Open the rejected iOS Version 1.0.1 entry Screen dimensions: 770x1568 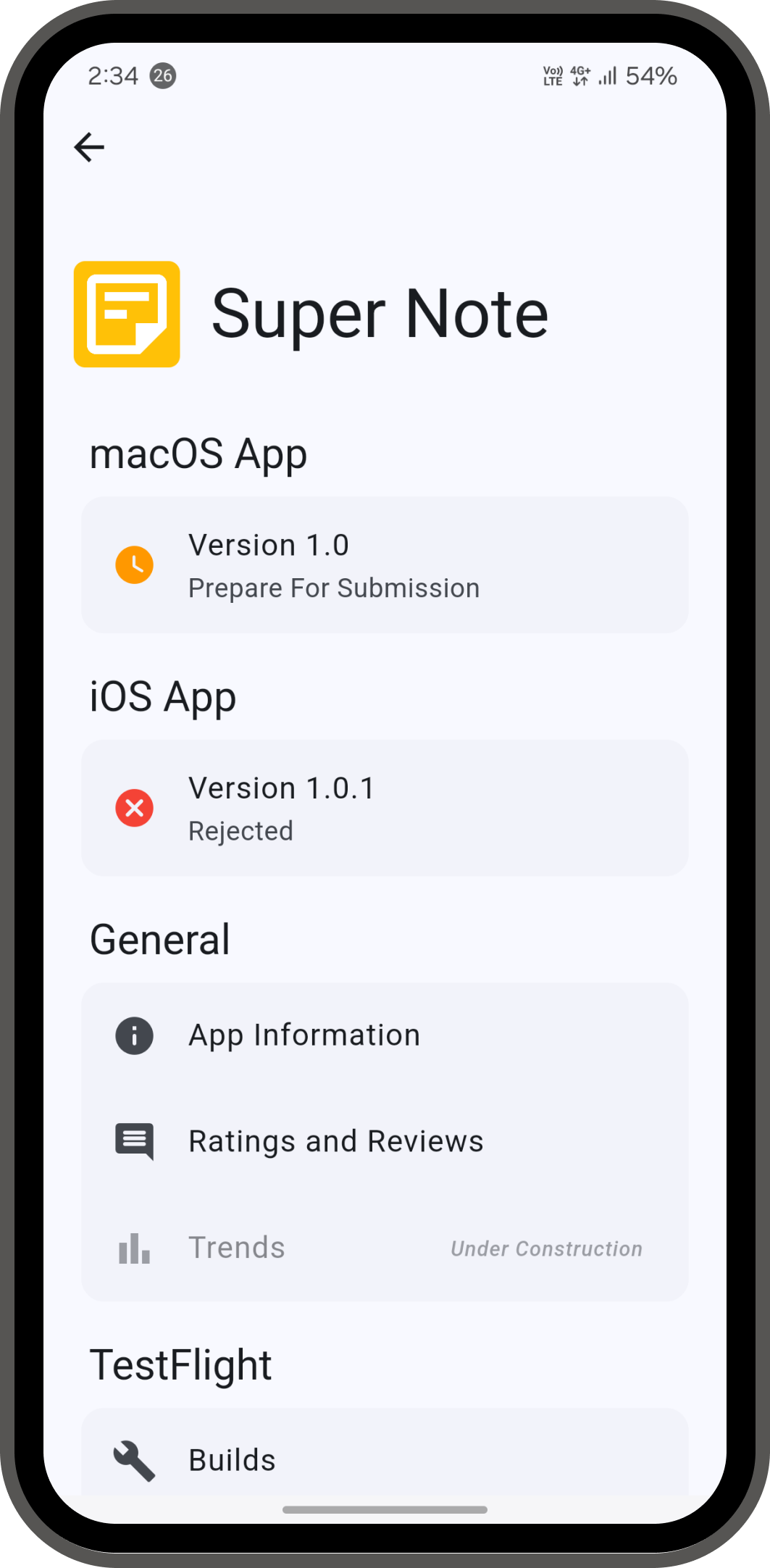(385, 808)
